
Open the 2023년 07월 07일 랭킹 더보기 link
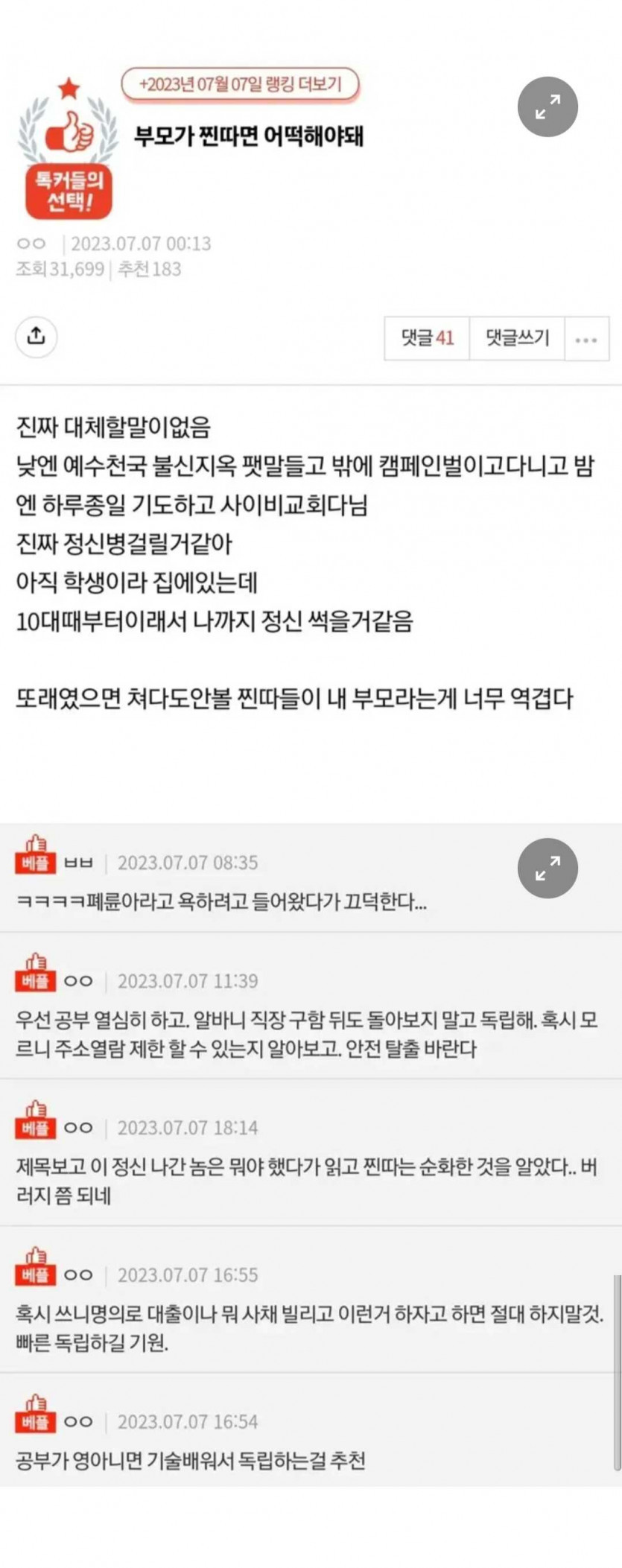[240, 84]
